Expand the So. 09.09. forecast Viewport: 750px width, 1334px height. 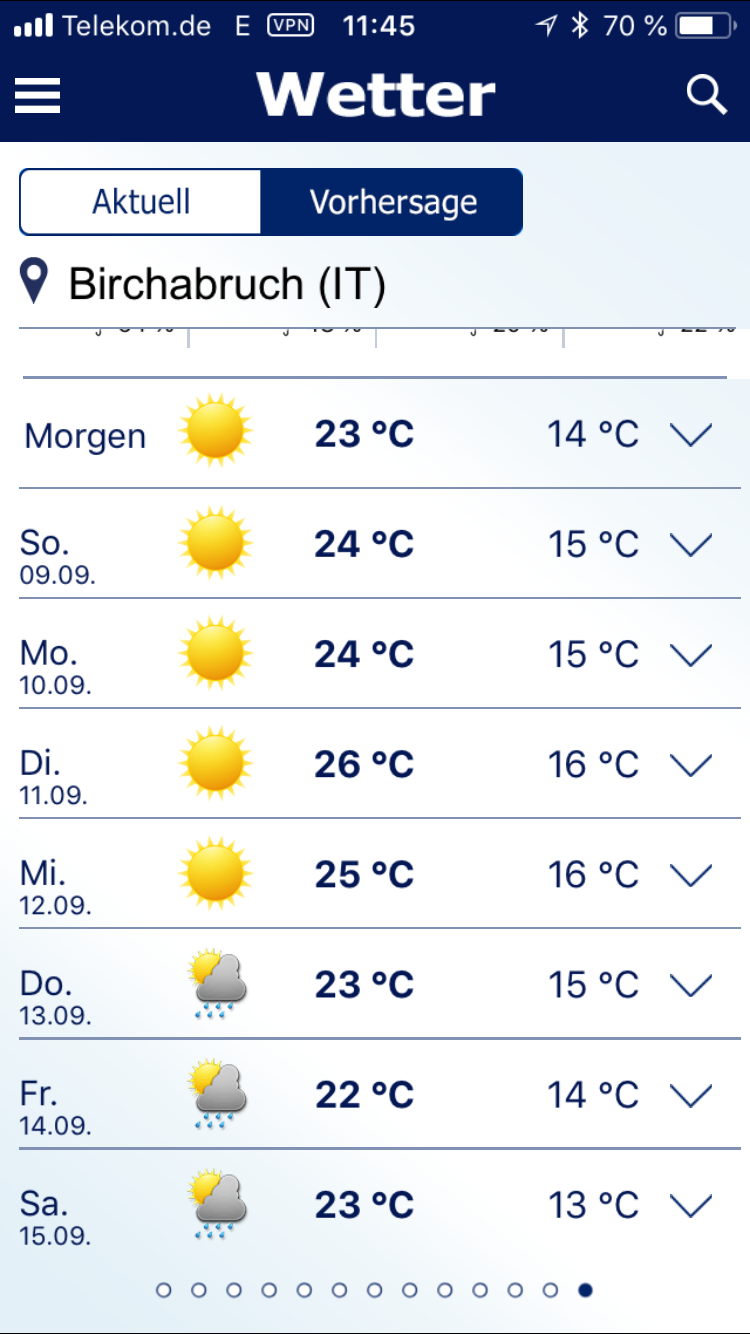pyautogui.click(x=690, y=545)
